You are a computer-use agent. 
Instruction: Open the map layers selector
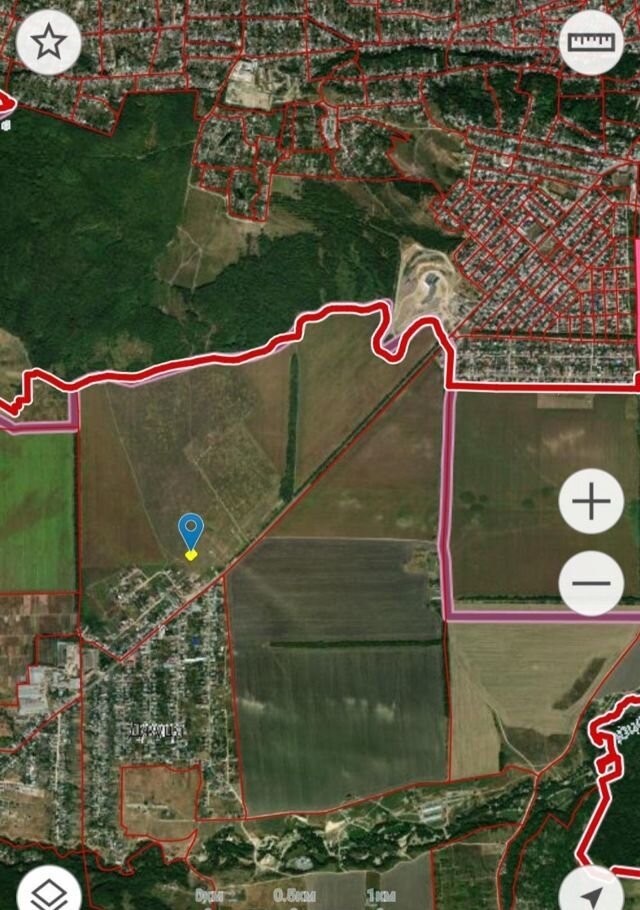tap(48, 892)
